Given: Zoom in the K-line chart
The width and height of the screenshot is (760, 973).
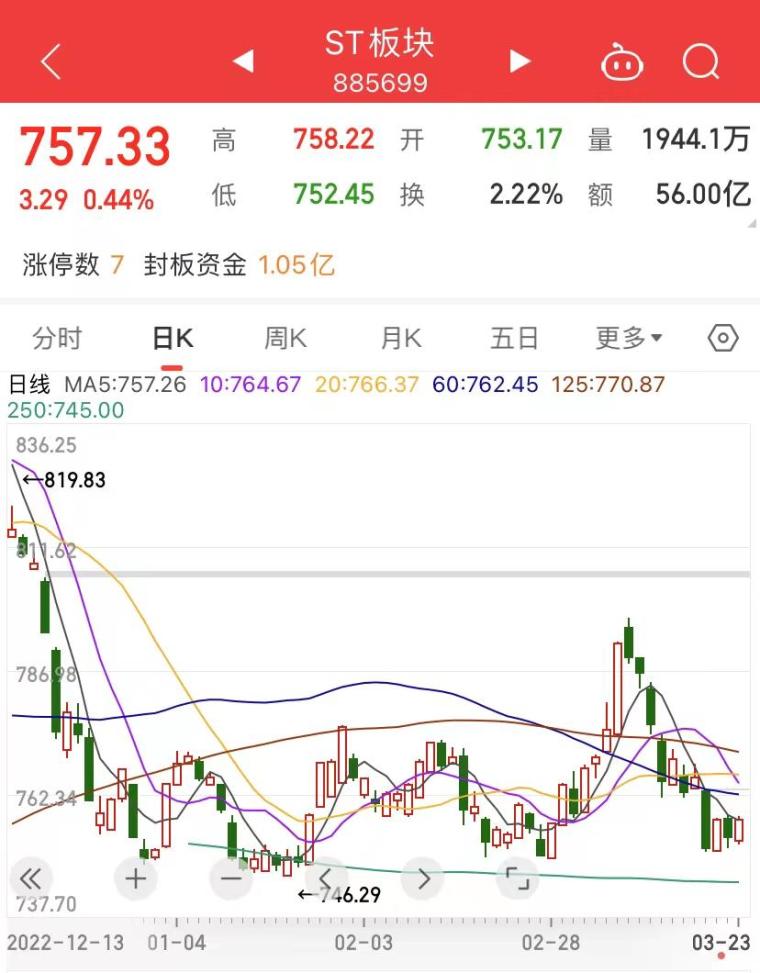Looking at the screenshot, I should (x=136, y=879).
